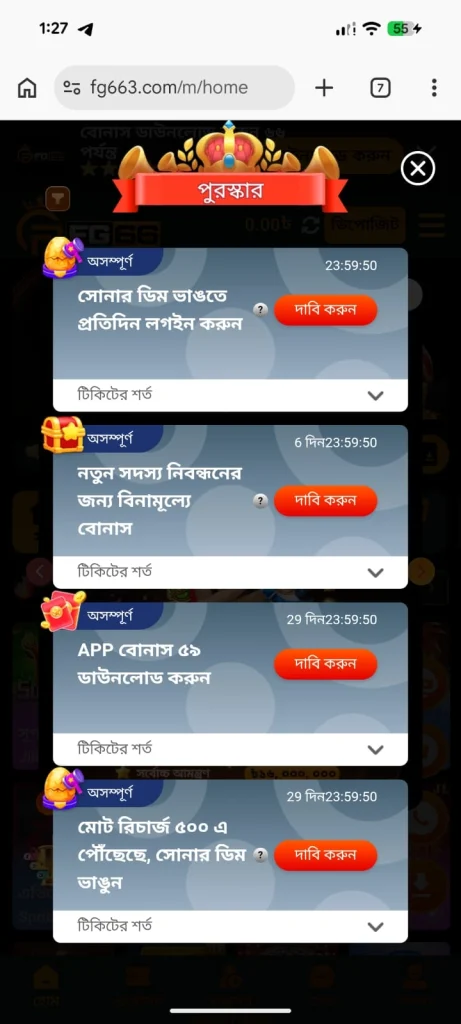Open a new browser tab
This screenshot has width=461, height=1024.
pos(324,88)
